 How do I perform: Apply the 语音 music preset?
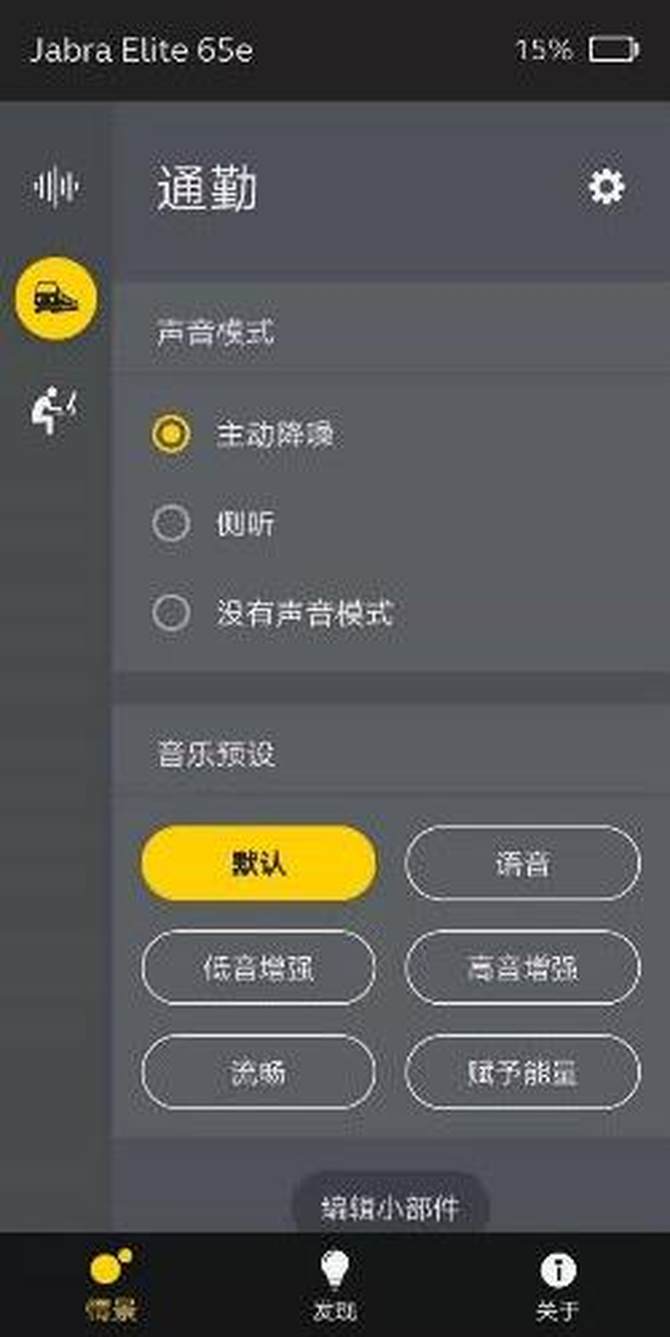522,863
